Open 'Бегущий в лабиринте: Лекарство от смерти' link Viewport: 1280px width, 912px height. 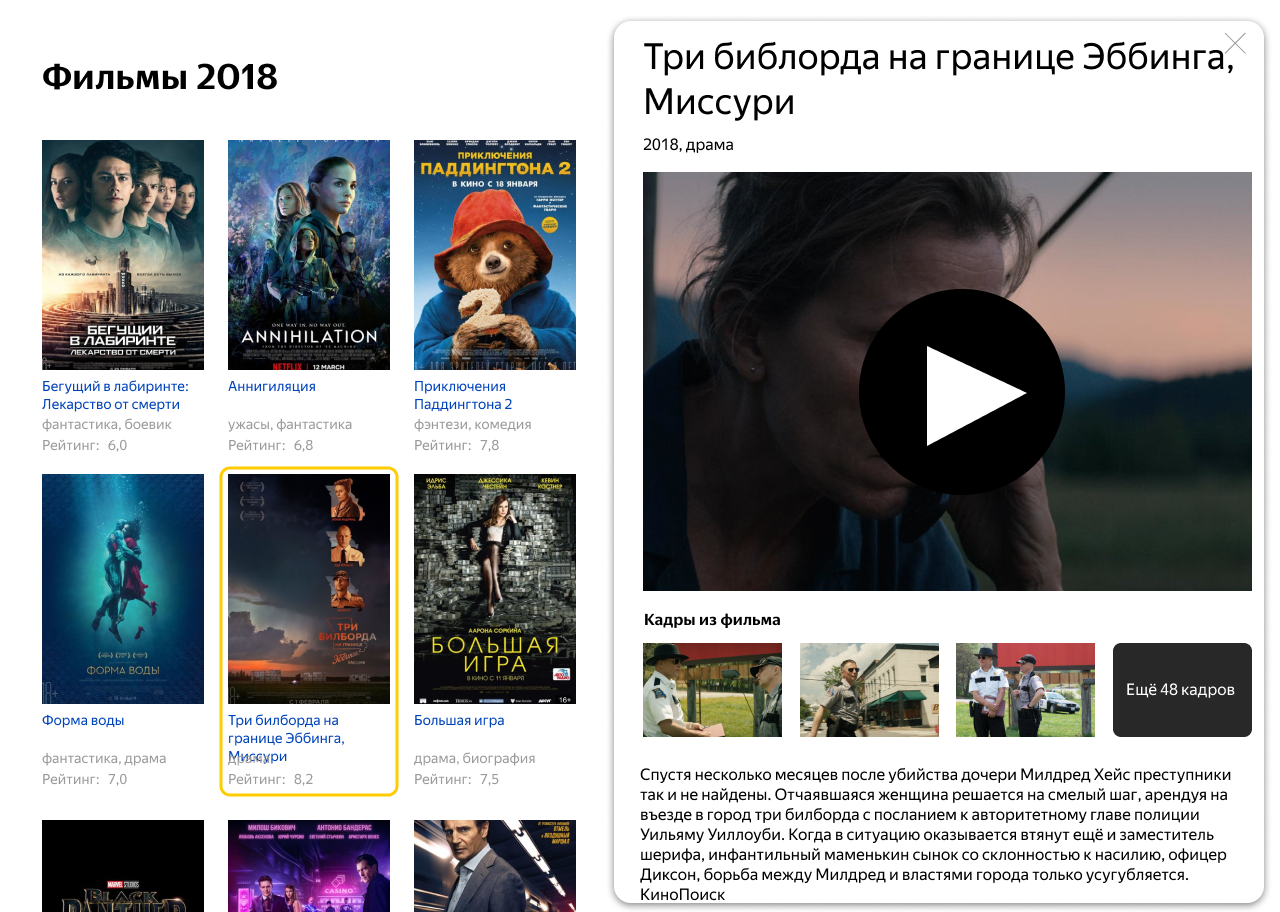115,395
